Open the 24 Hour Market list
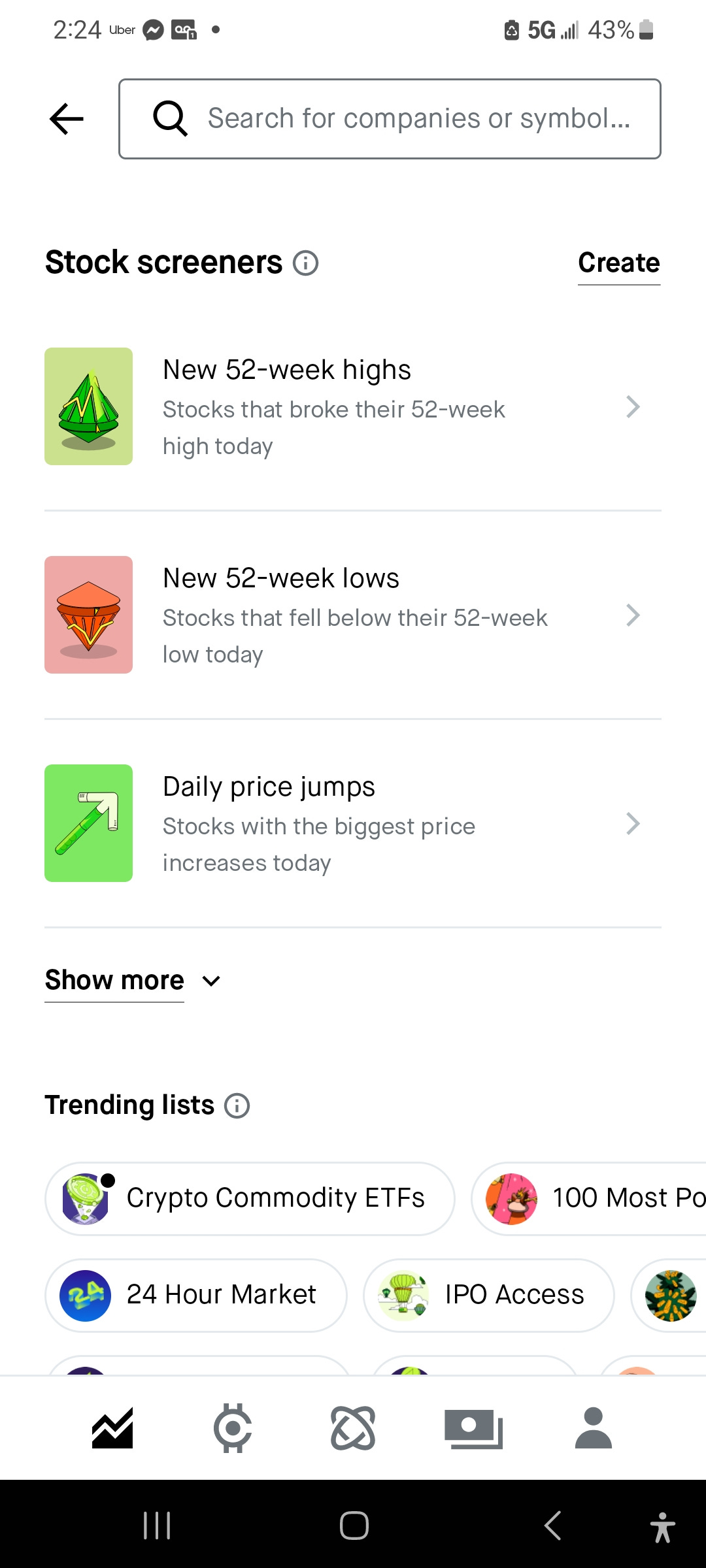 point(195,1295)
